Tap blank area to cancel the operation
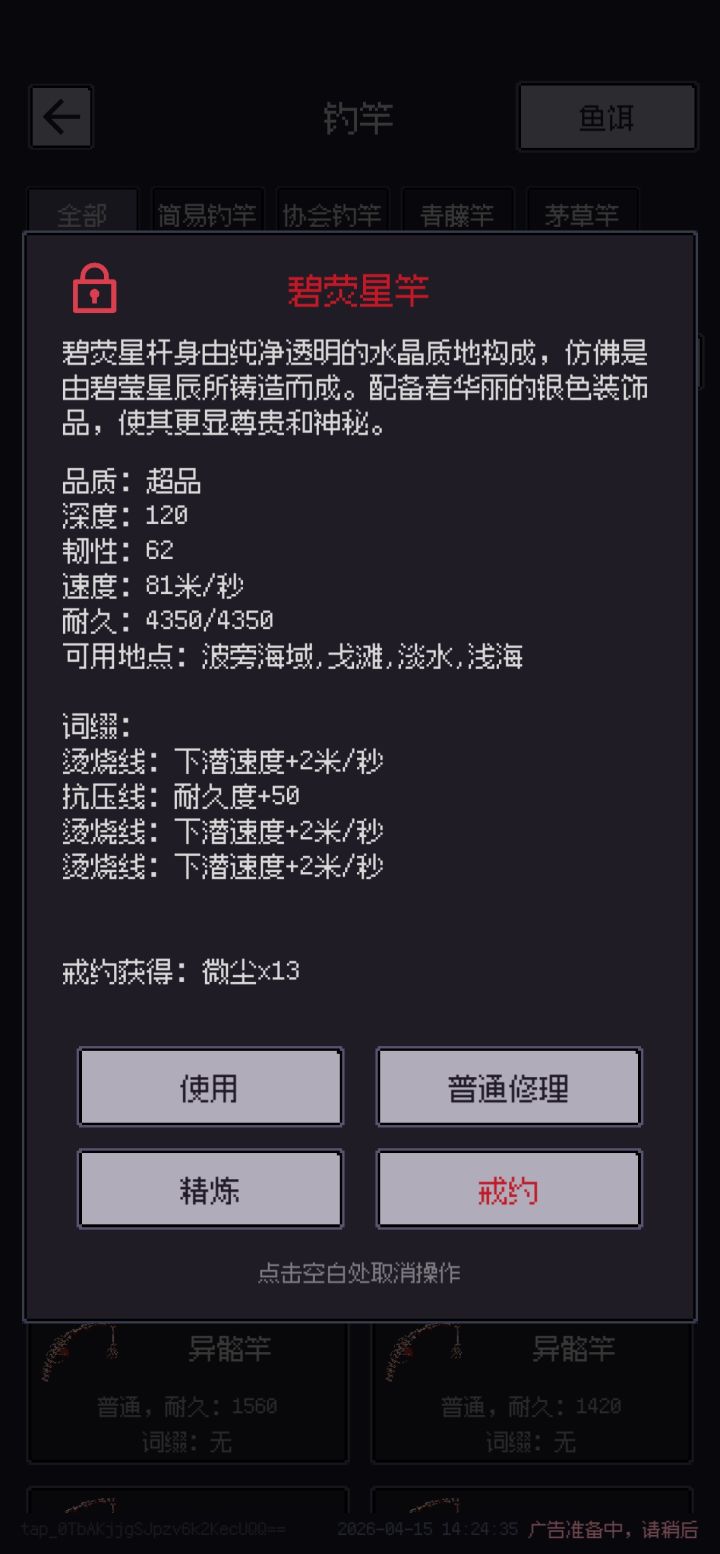 click(x=360, y=1272)
